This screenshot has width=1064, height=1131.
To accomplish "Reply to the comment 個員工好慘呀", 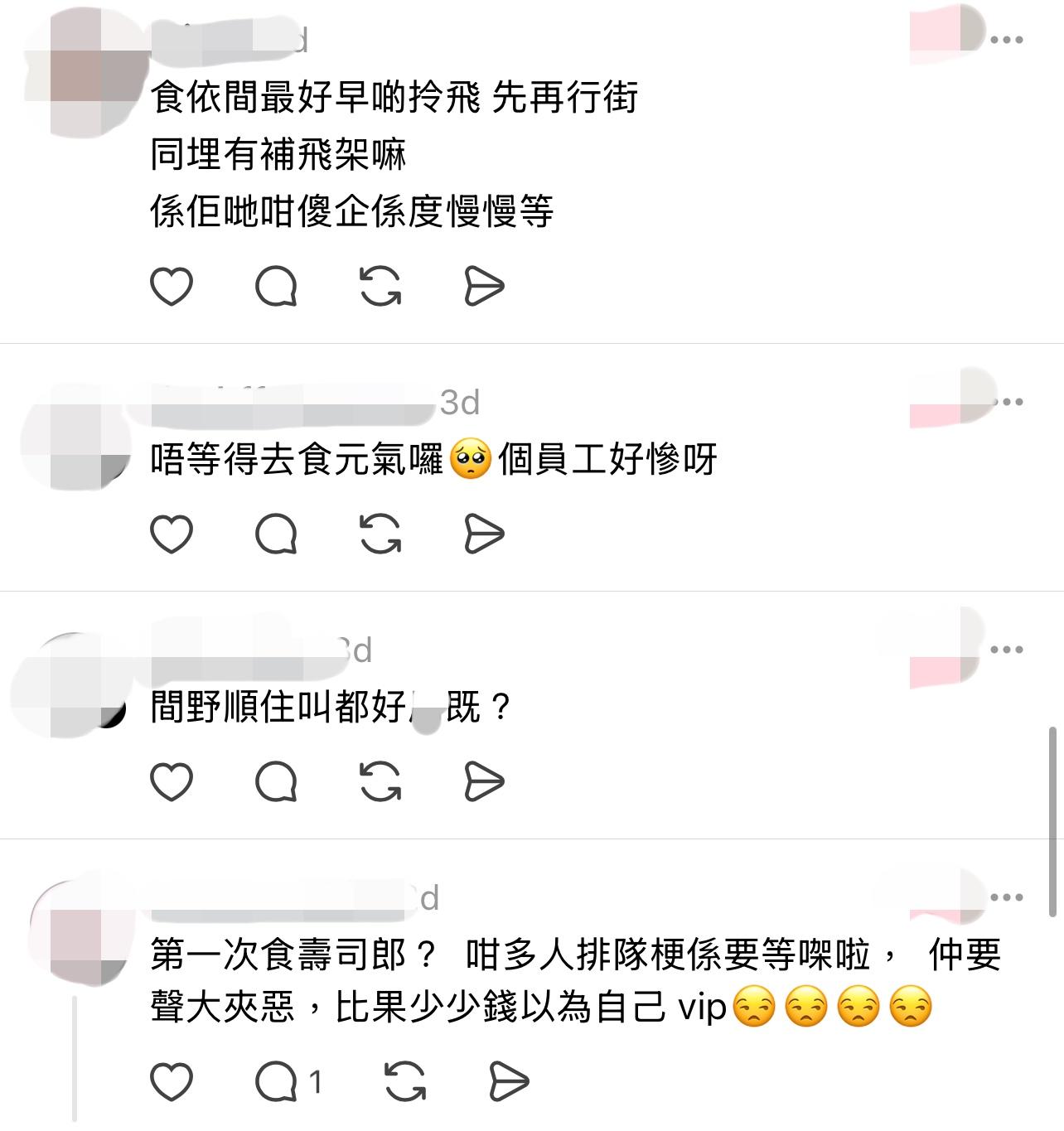I will [x=276, y=534].
